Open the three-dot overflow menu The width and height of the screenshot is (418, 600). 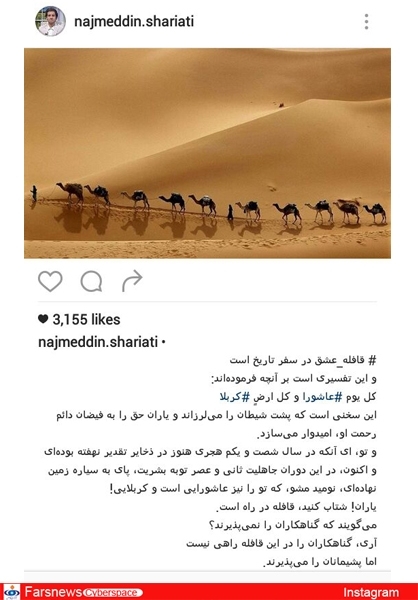366,21
